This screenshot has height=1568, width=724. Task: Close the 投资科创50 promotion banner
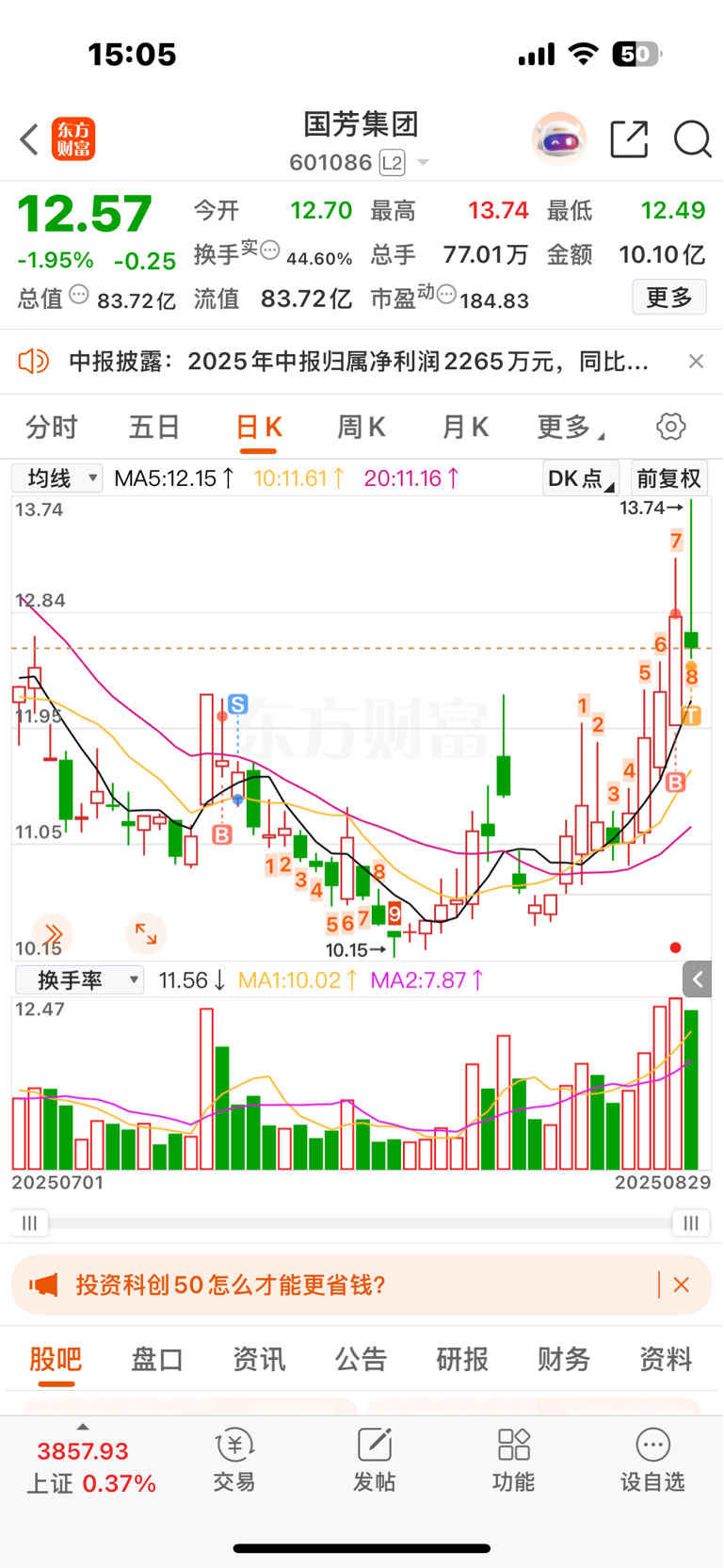tap(682, 1285)
